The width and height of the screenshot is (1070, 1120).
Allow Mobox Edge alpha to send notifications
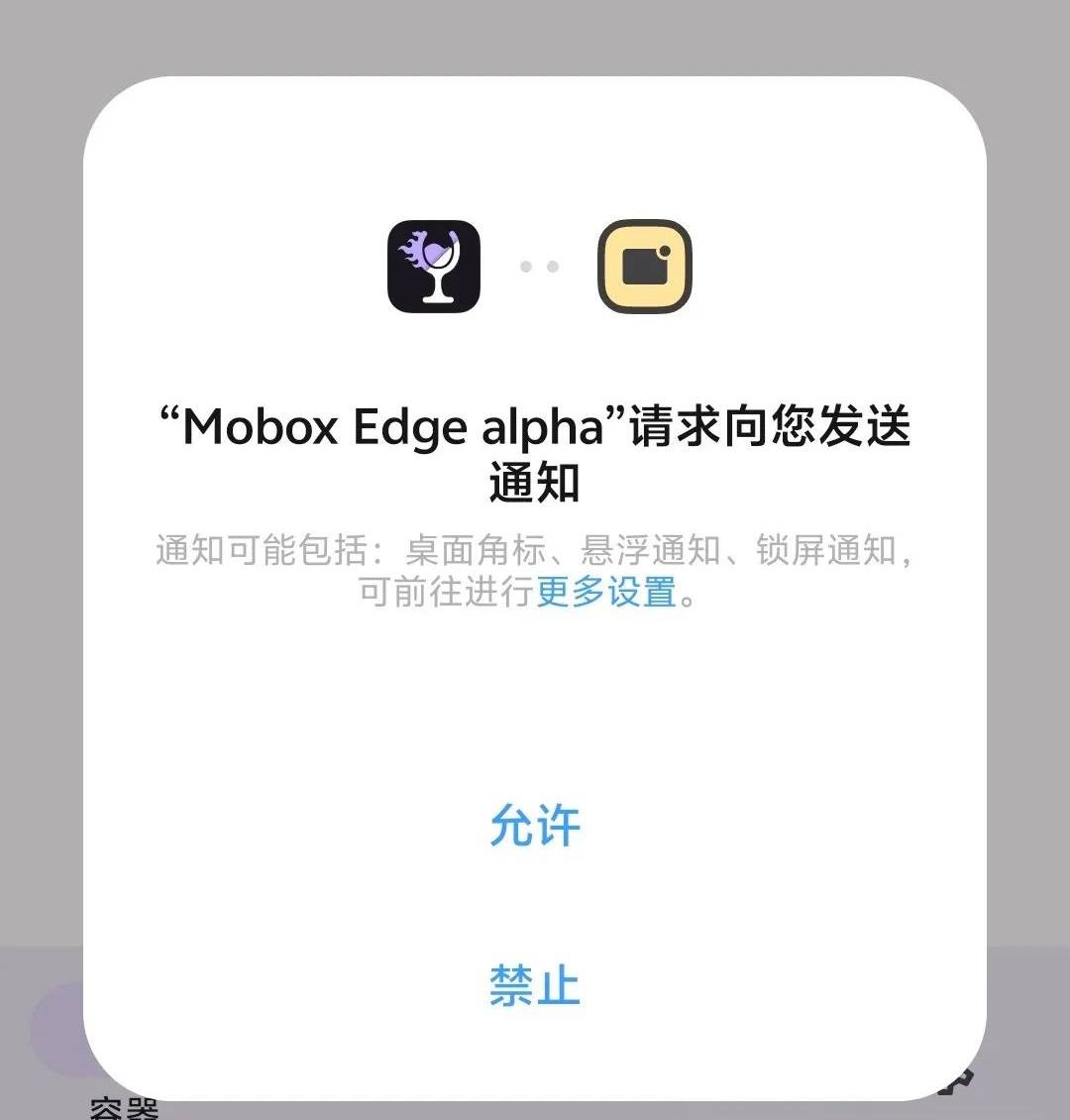[535, 826]
